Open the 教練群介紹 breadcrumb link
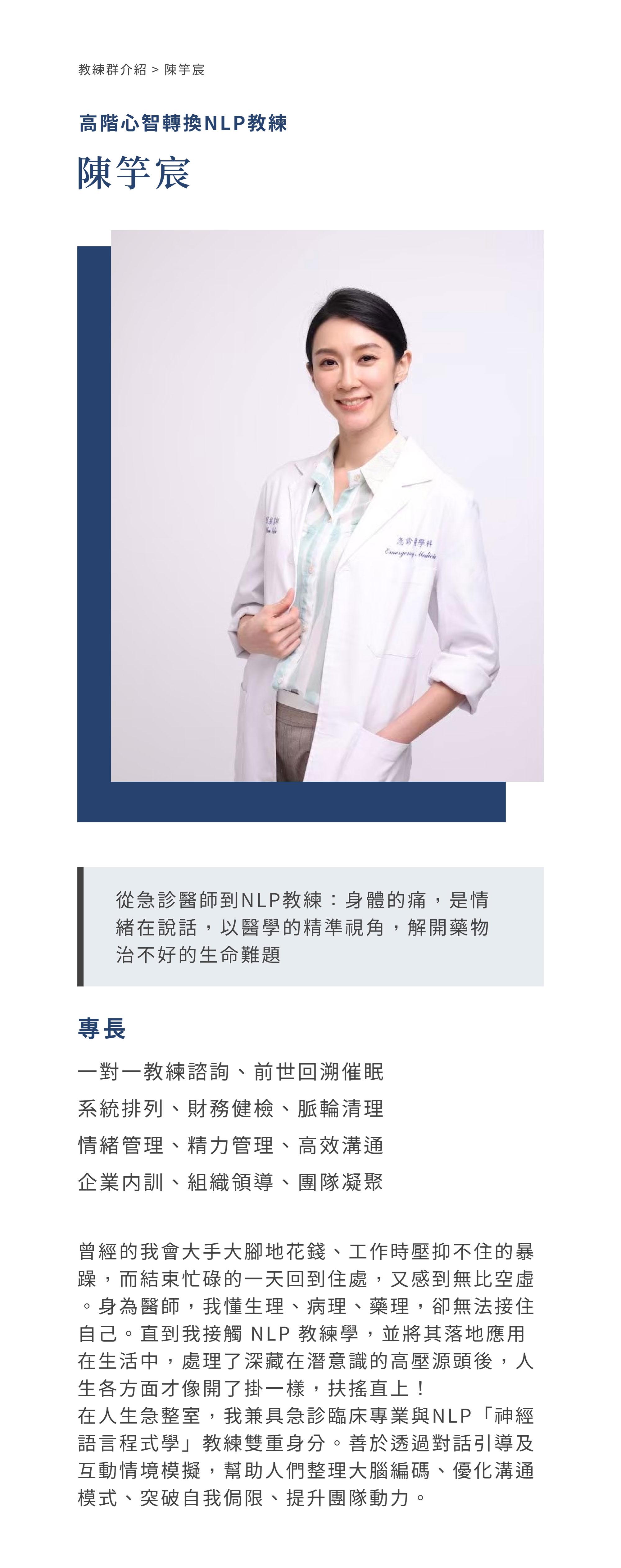The height and width of the screenshot is (1568, 621). click(112, 70)
